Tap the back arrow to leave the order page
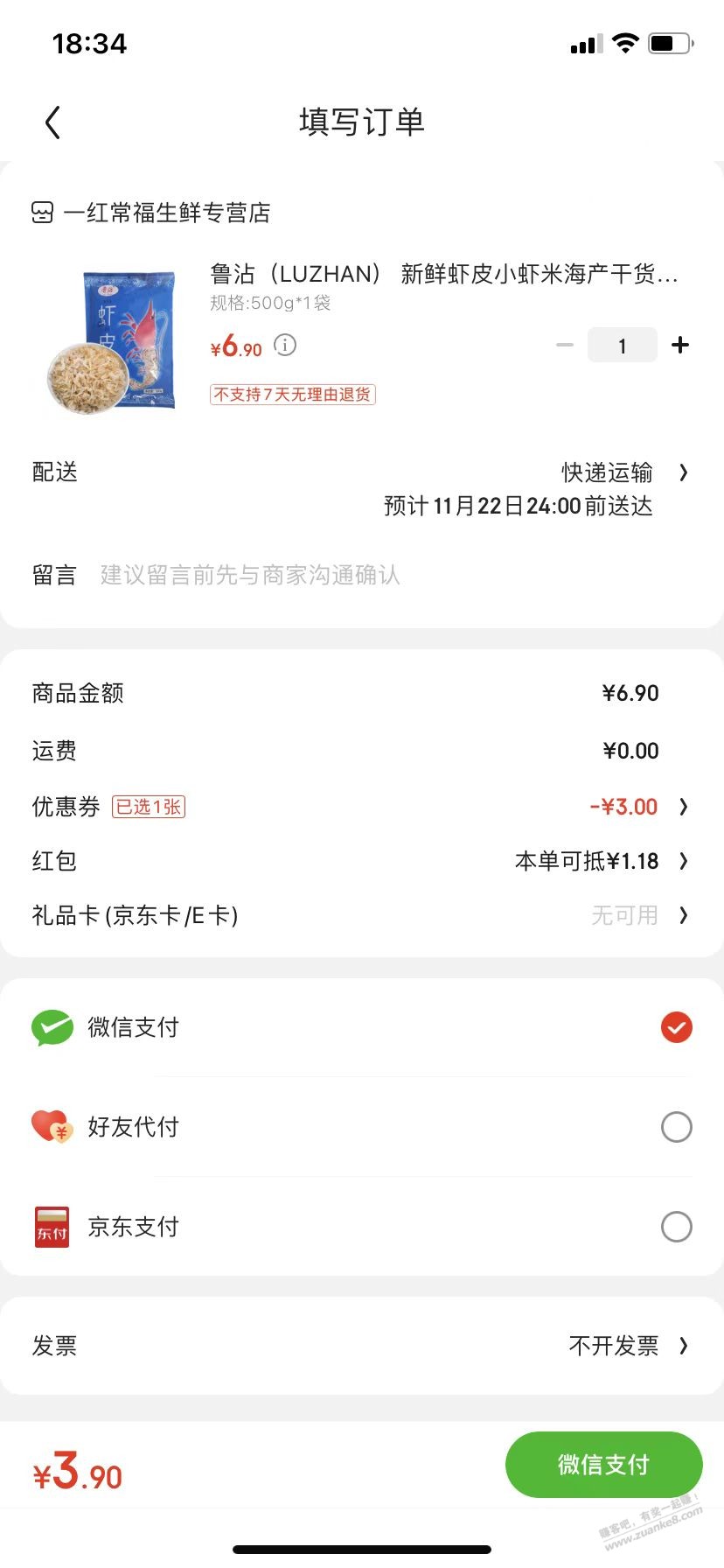This screenshot has height=1568, width=724. [52, 122]
